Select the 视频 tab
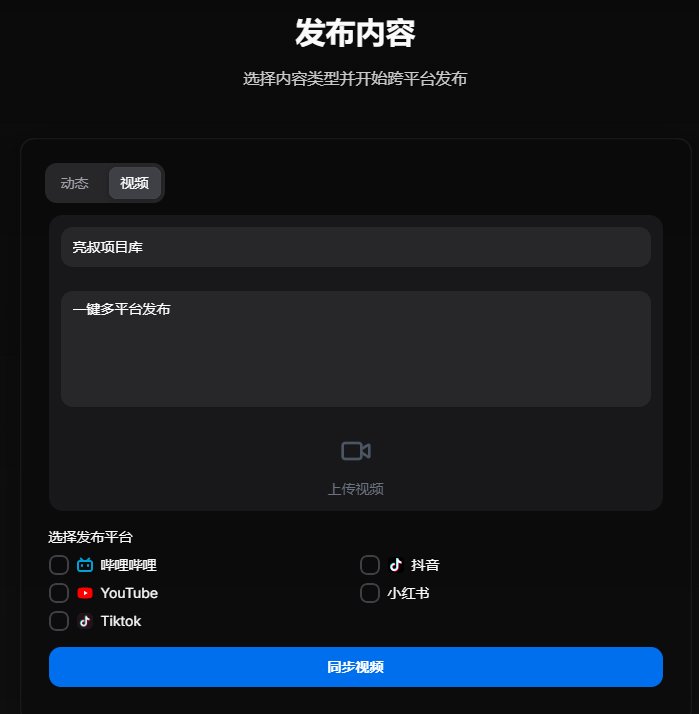This screenshot has height=714, width=699. click(x=134, y=183)
